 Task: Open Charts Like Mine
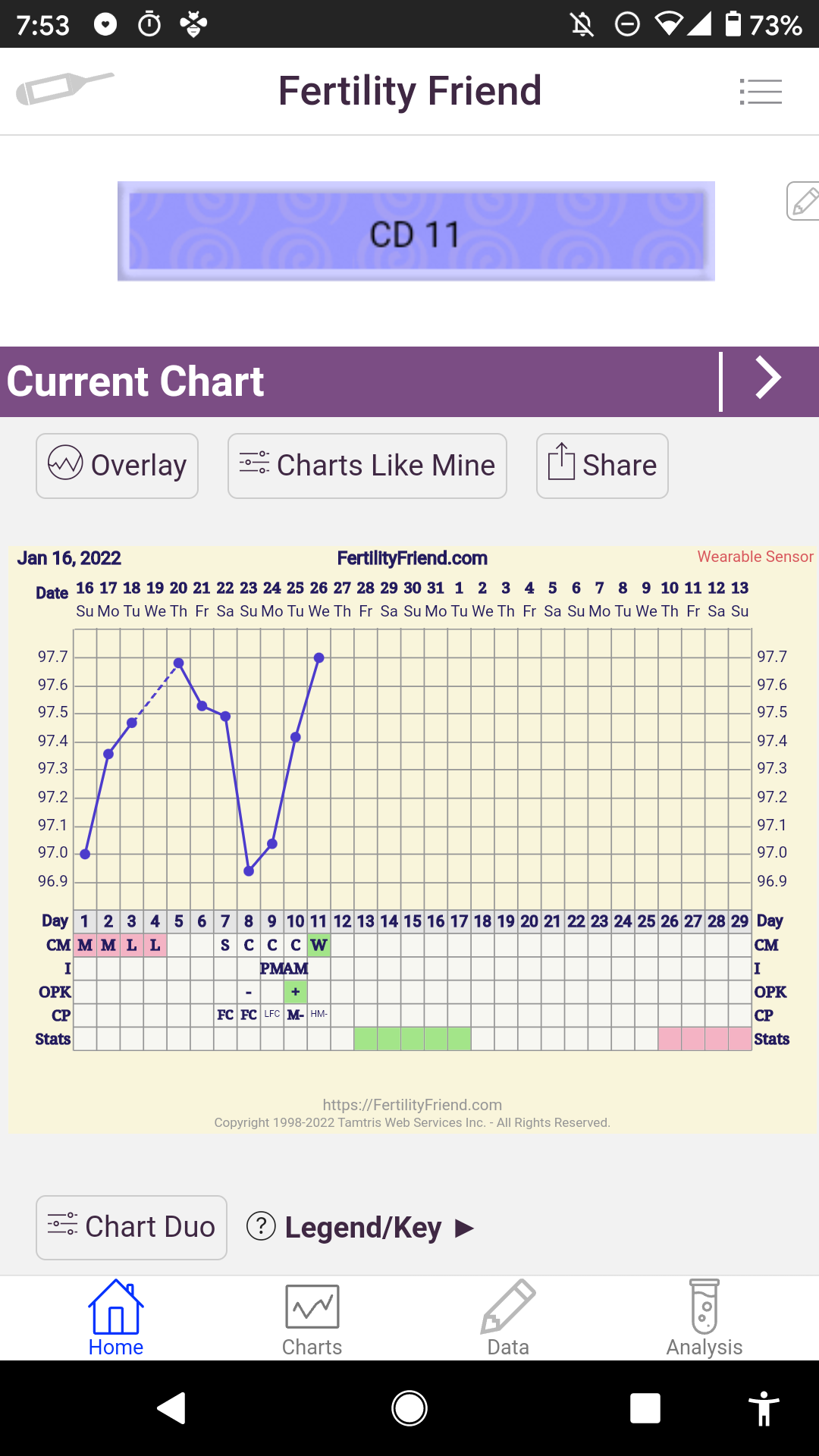point(367,466)
